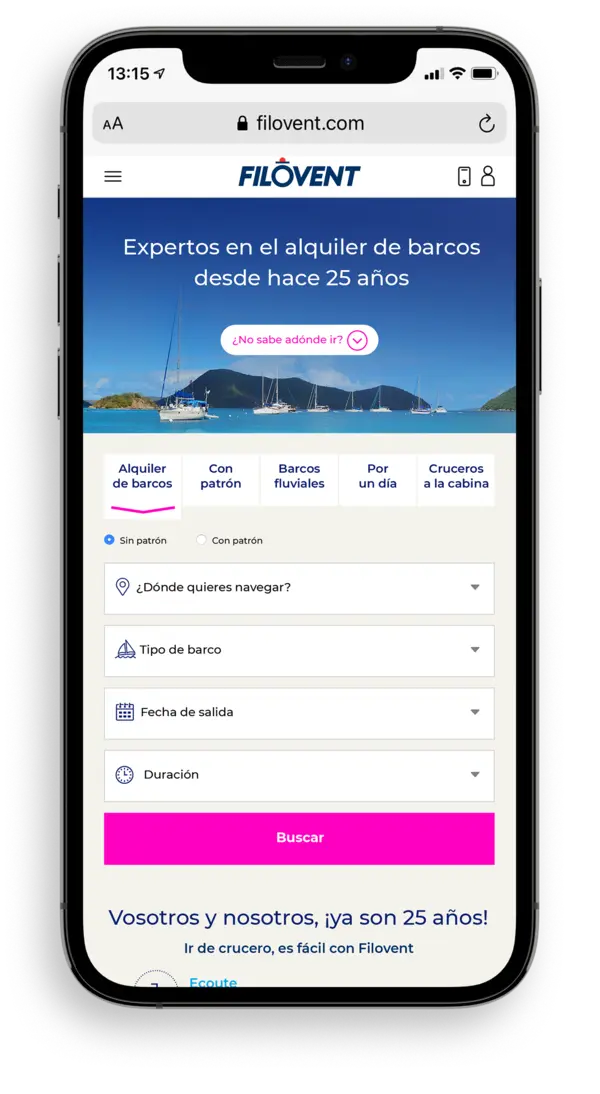Expand the Tipo de barco dropdown

pos(299,650)
